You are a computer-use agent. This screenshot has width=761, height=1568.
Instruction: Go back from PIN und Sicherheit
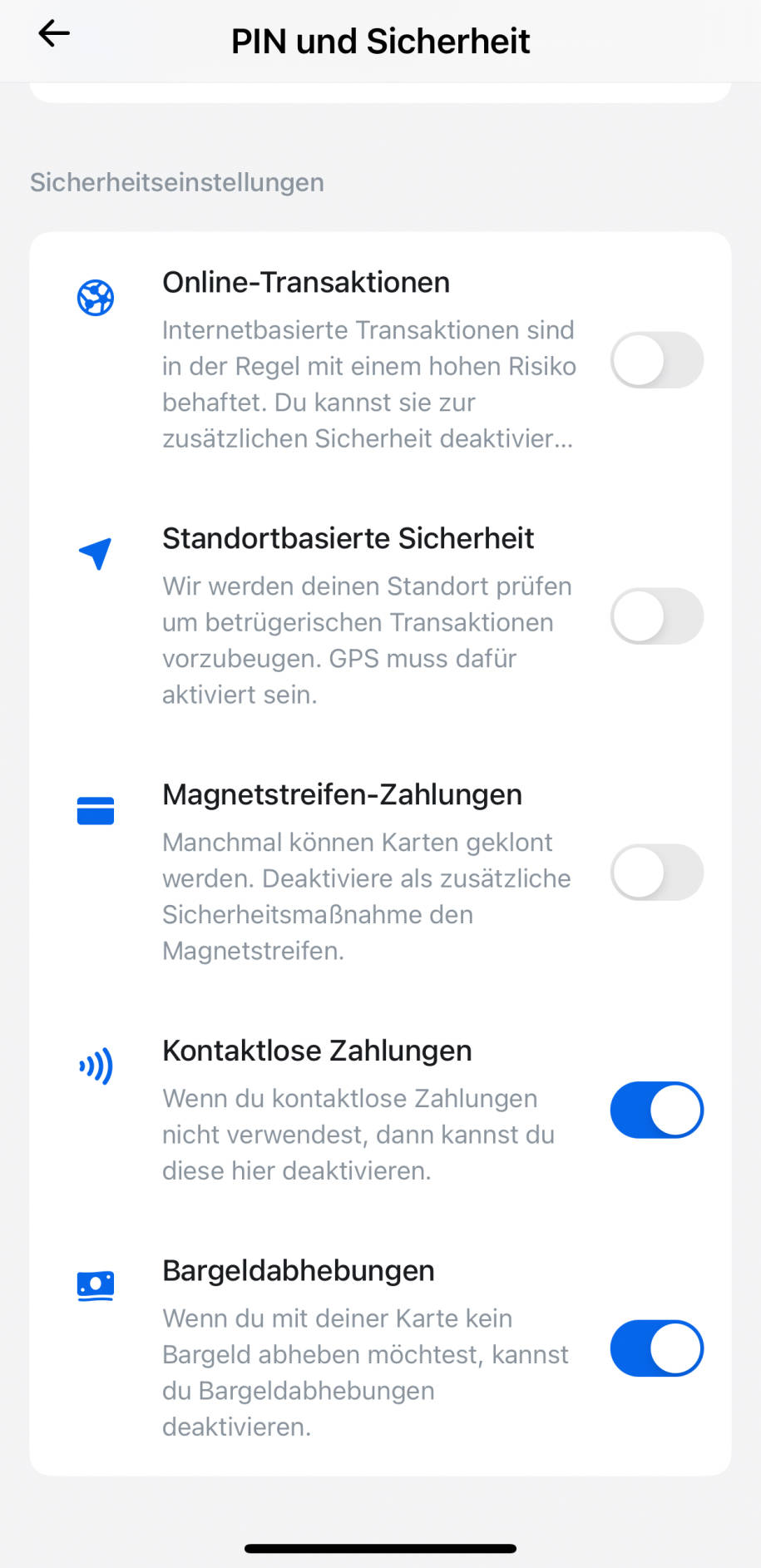click(x=54, y=34)
